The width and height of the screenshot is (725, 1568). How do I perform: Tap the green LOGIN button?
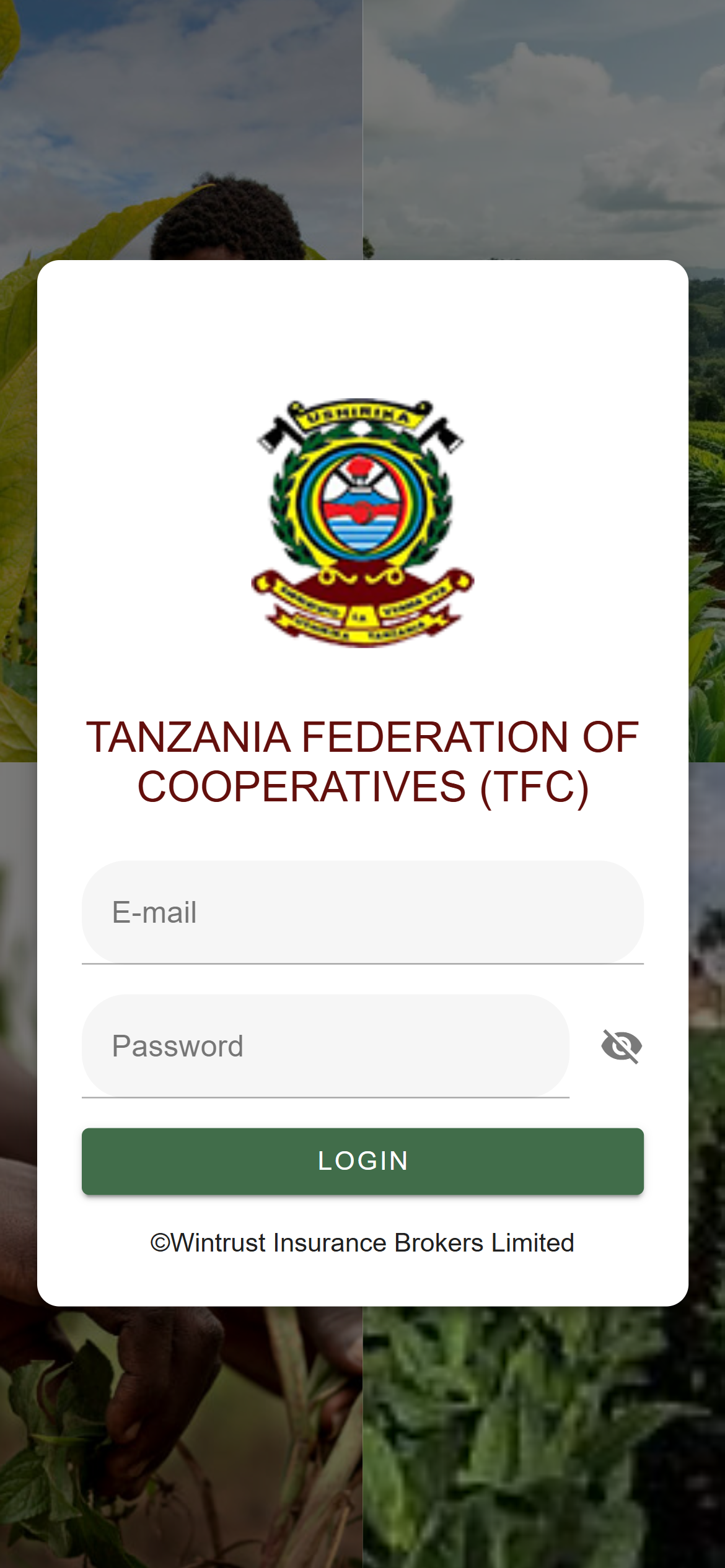coord(362,1161)
